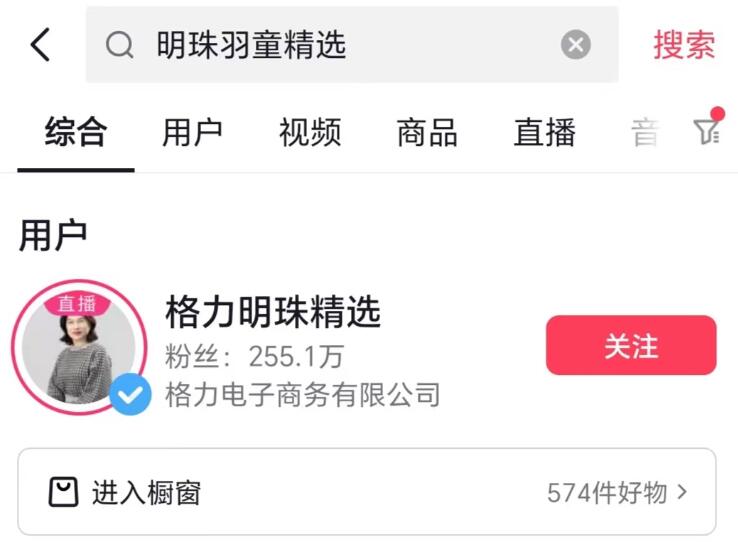The height and width of the screenshot is (542, 738).
Task: Follow 格力明珠精选 with 关注
Action: tap(631, 346)
